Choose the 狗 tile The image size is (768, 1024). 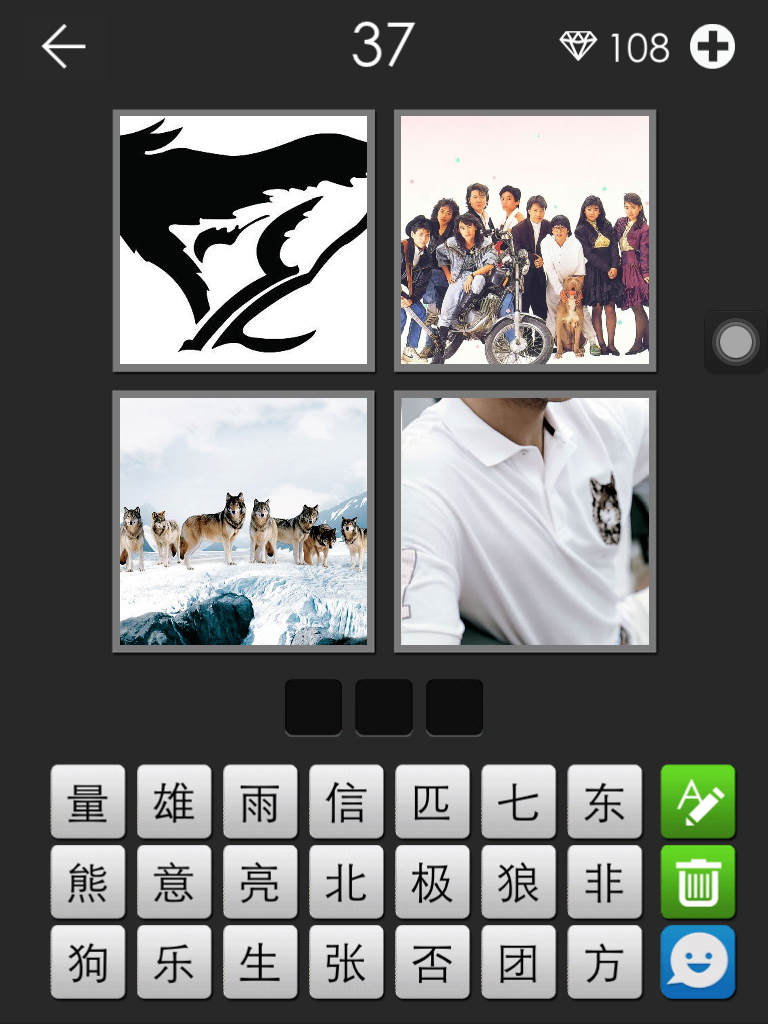click(x=88, y=962)
